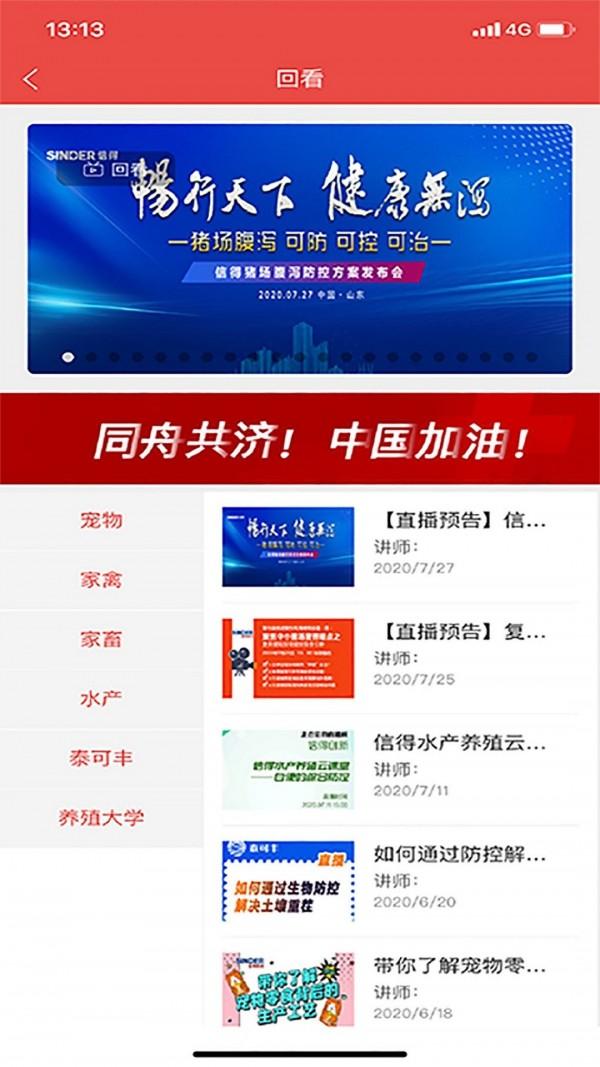The height and width of the screenshot is (1067, 600).
Task: Open the 【直播预告】信… video dated 2020/7/27
Action: pos(400,545)
